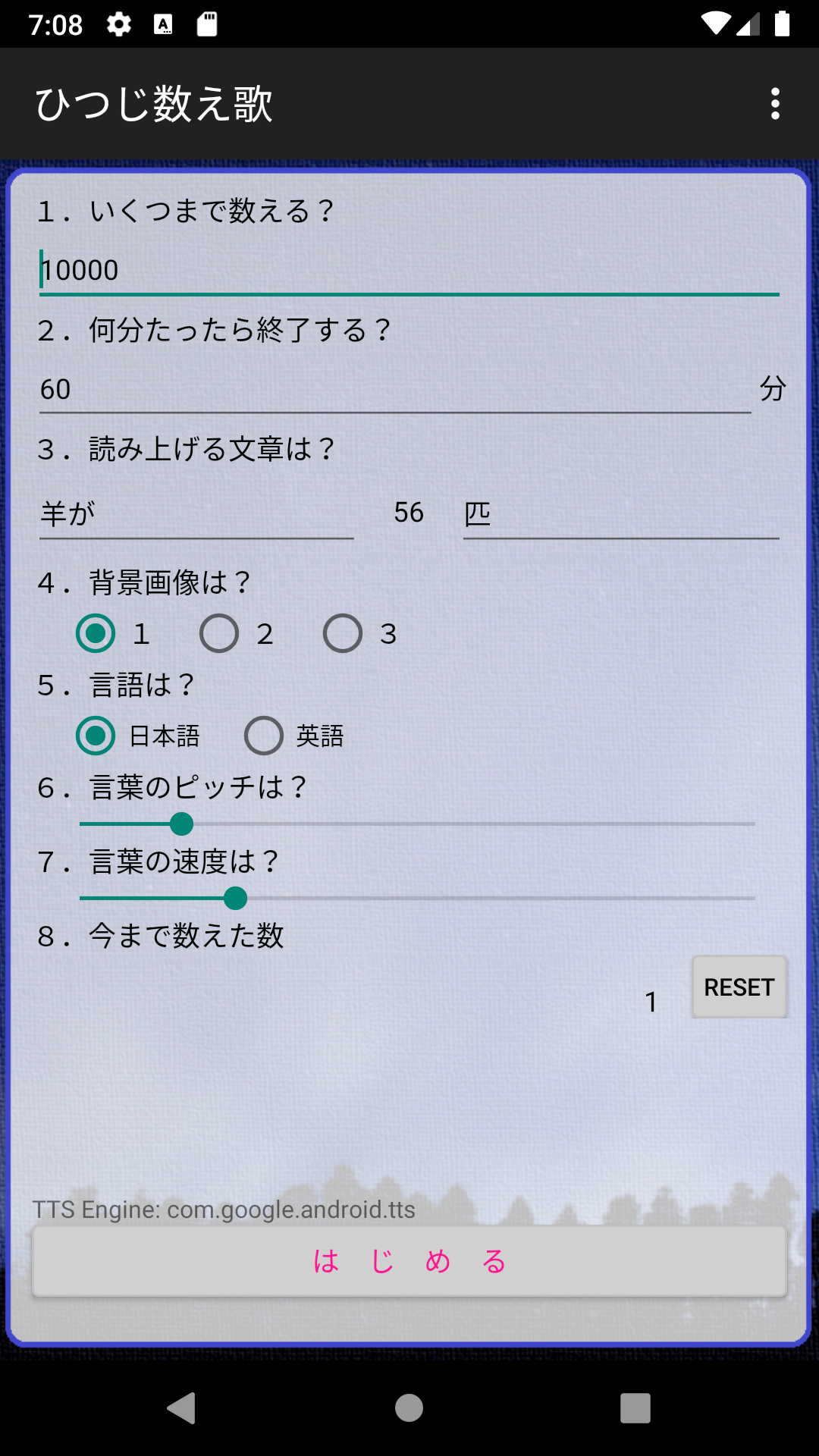Viewport: 819px width, 1456px height.
Task: Edit the suffix text field 匹
Action: [x=621, y=514]
